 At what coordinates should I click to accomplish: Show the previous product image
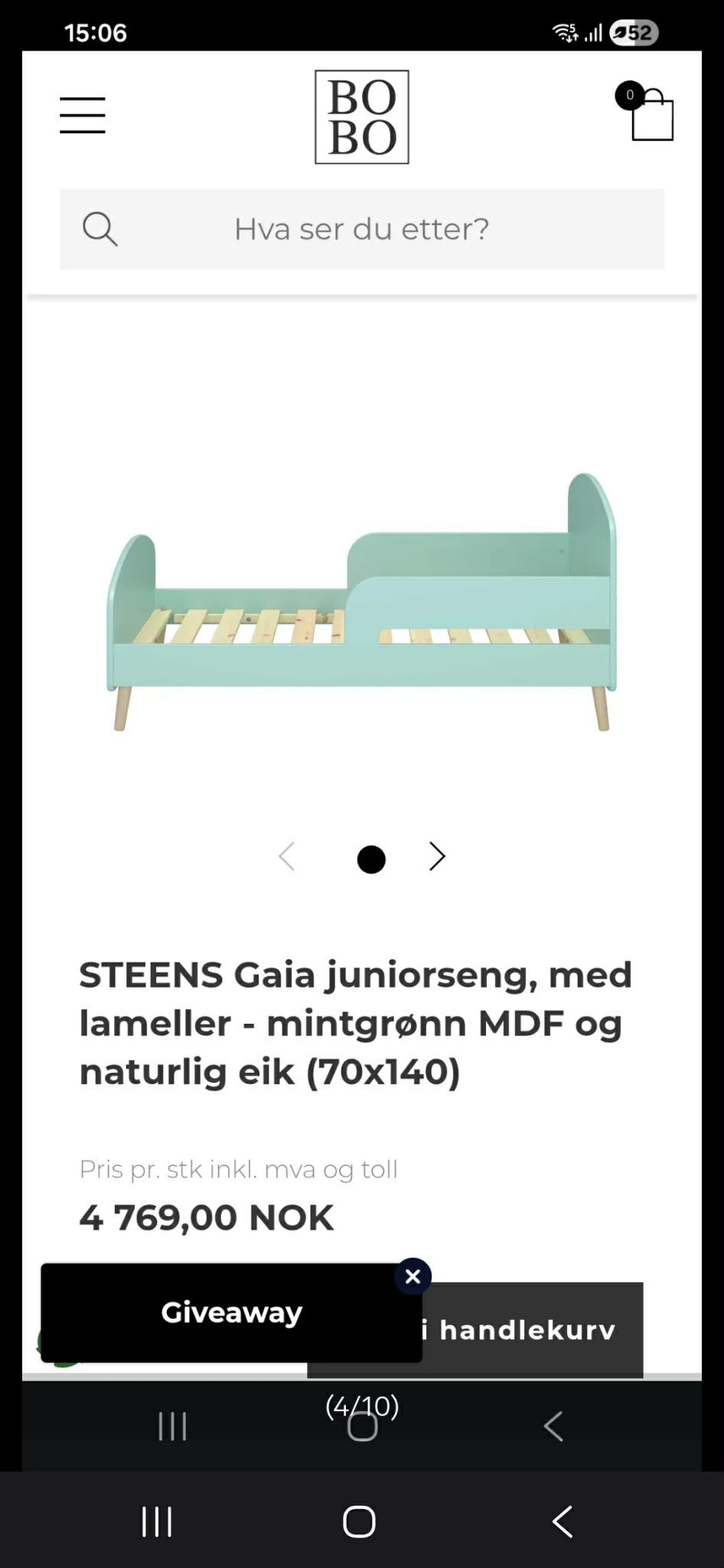[x=287, y=857]
